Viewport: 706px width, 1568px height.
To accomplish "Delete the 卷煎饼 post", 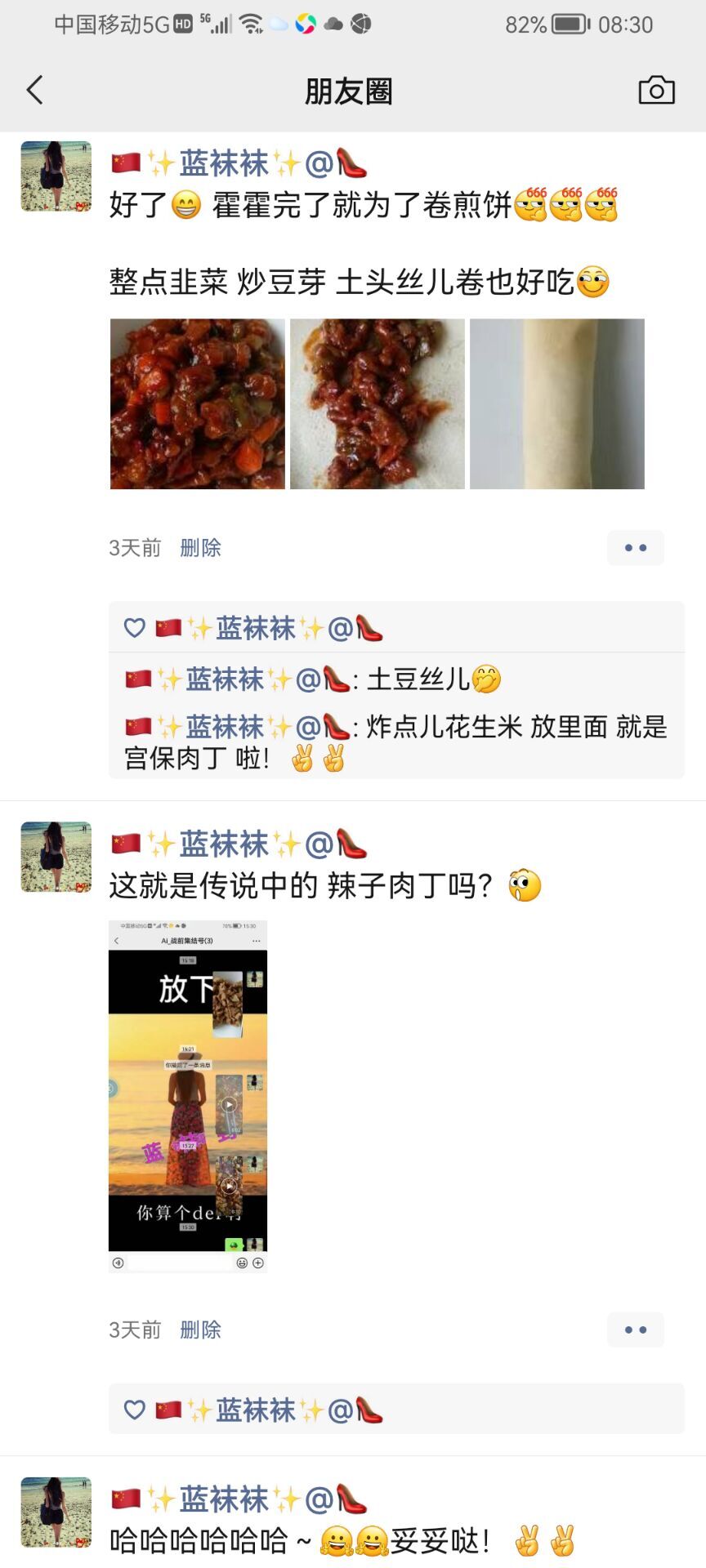I will pyautogui.click(x=200, y=547).
